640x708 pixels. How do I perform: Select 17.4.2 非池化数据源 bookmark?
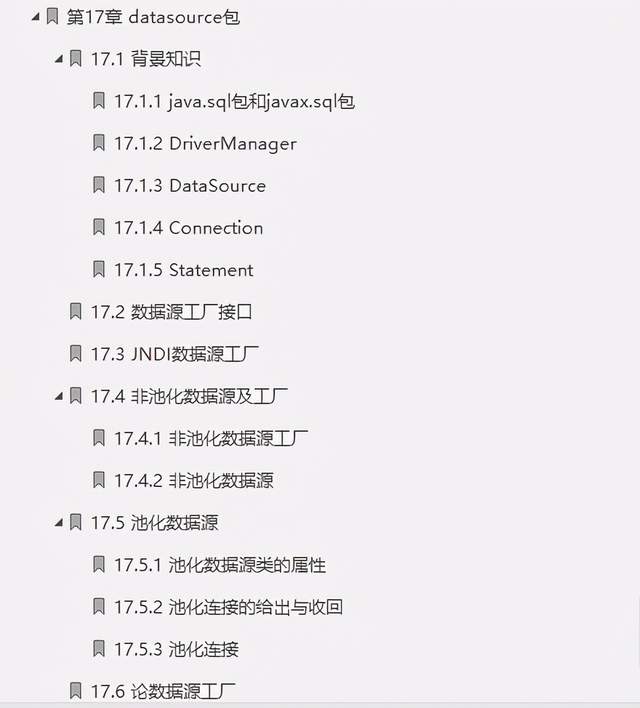pos(193,480)
